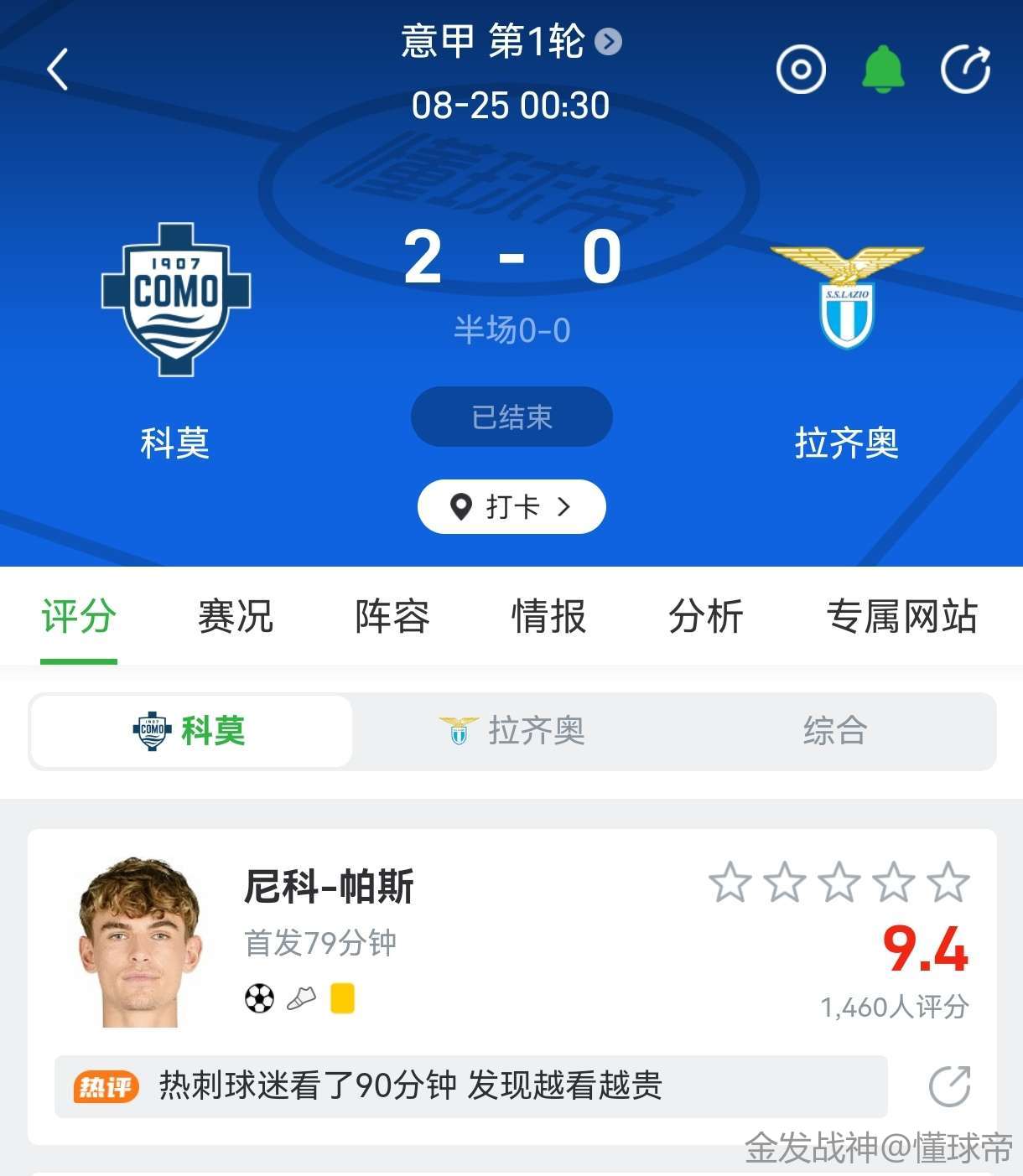
Task: Share 尼科-帕斯 rating card
Action: point(949,1086)
